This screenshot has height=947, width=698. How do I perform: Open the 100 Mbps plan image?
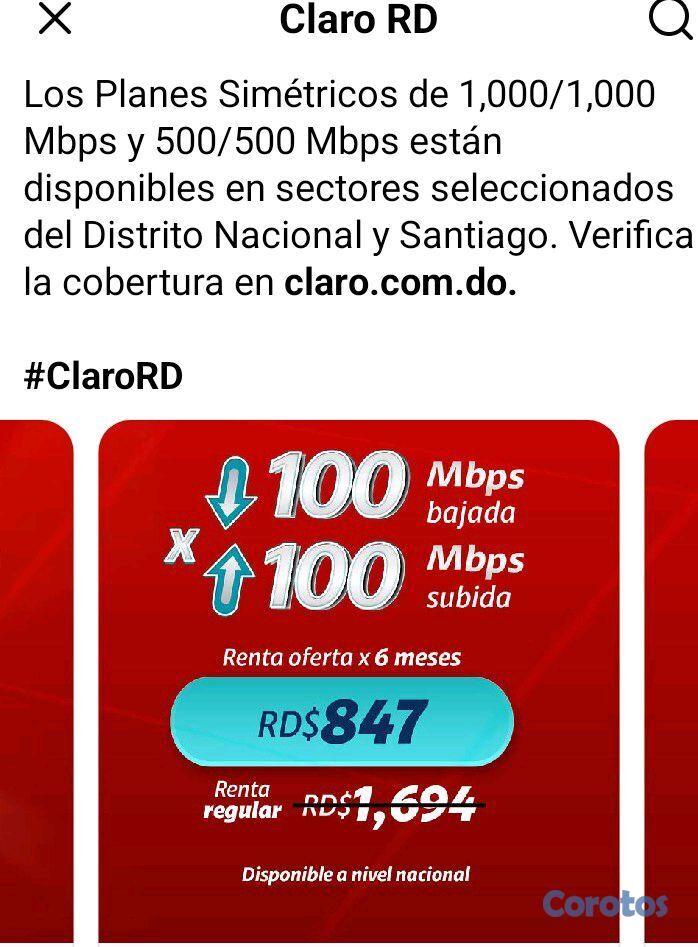pos(358,680)
